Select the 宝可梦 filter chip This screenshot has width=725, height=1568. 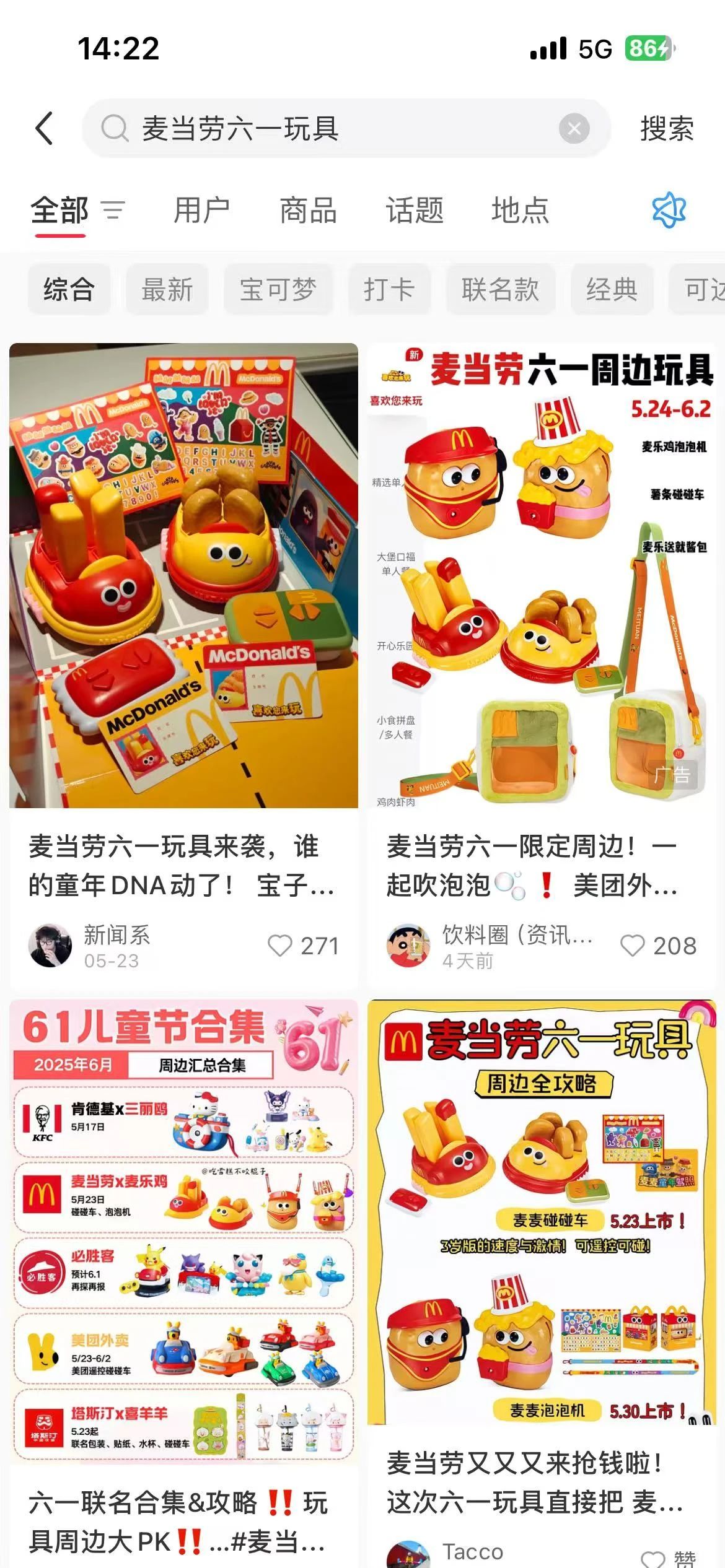278,289
